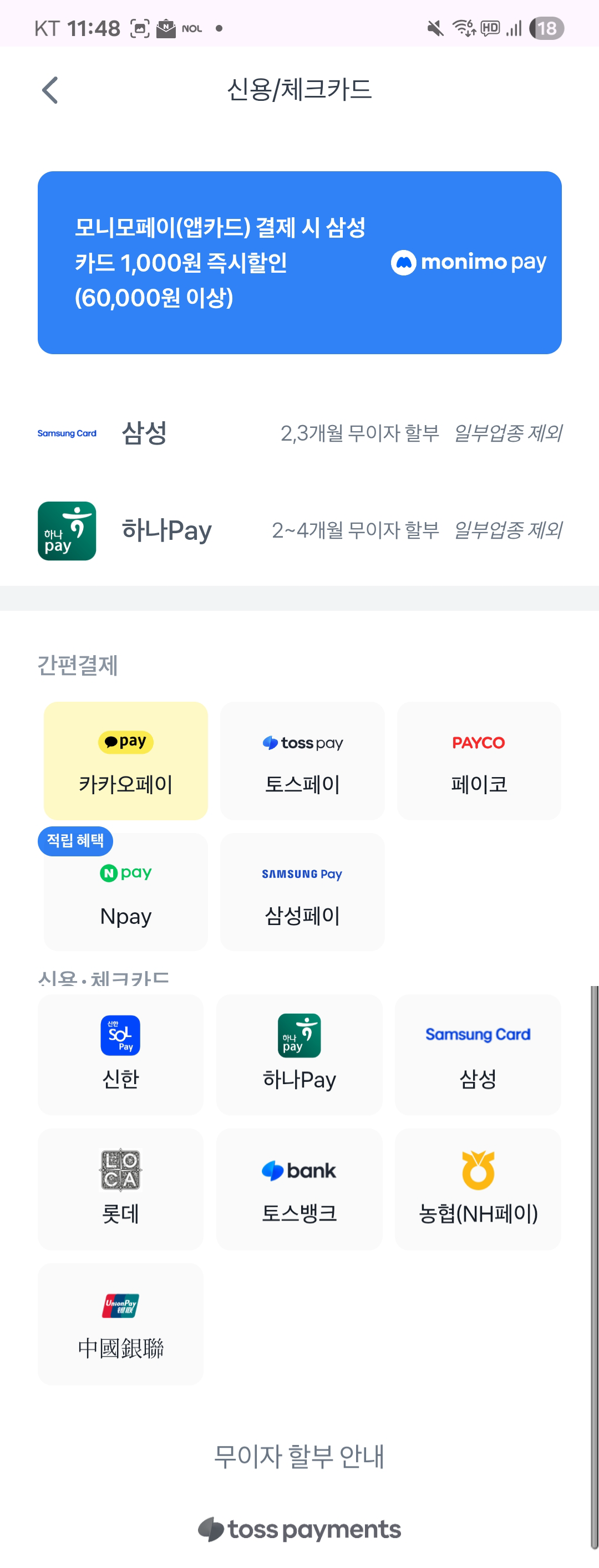
Task: Go back from the 신용/체크카드 screen
Action: (x=50, y=91)
